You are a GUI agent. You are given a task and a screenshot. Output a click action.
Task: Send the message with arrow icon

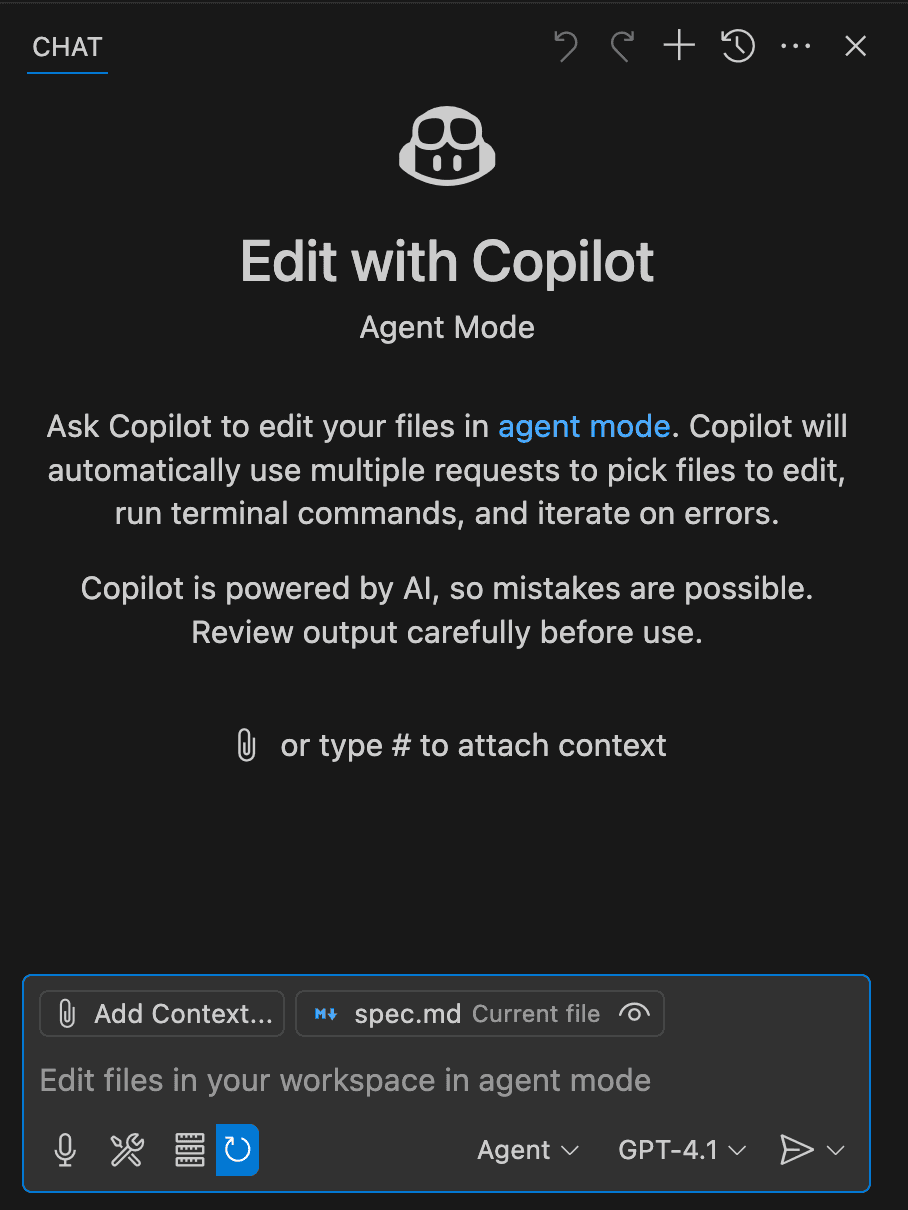(x=796, y=1150)
